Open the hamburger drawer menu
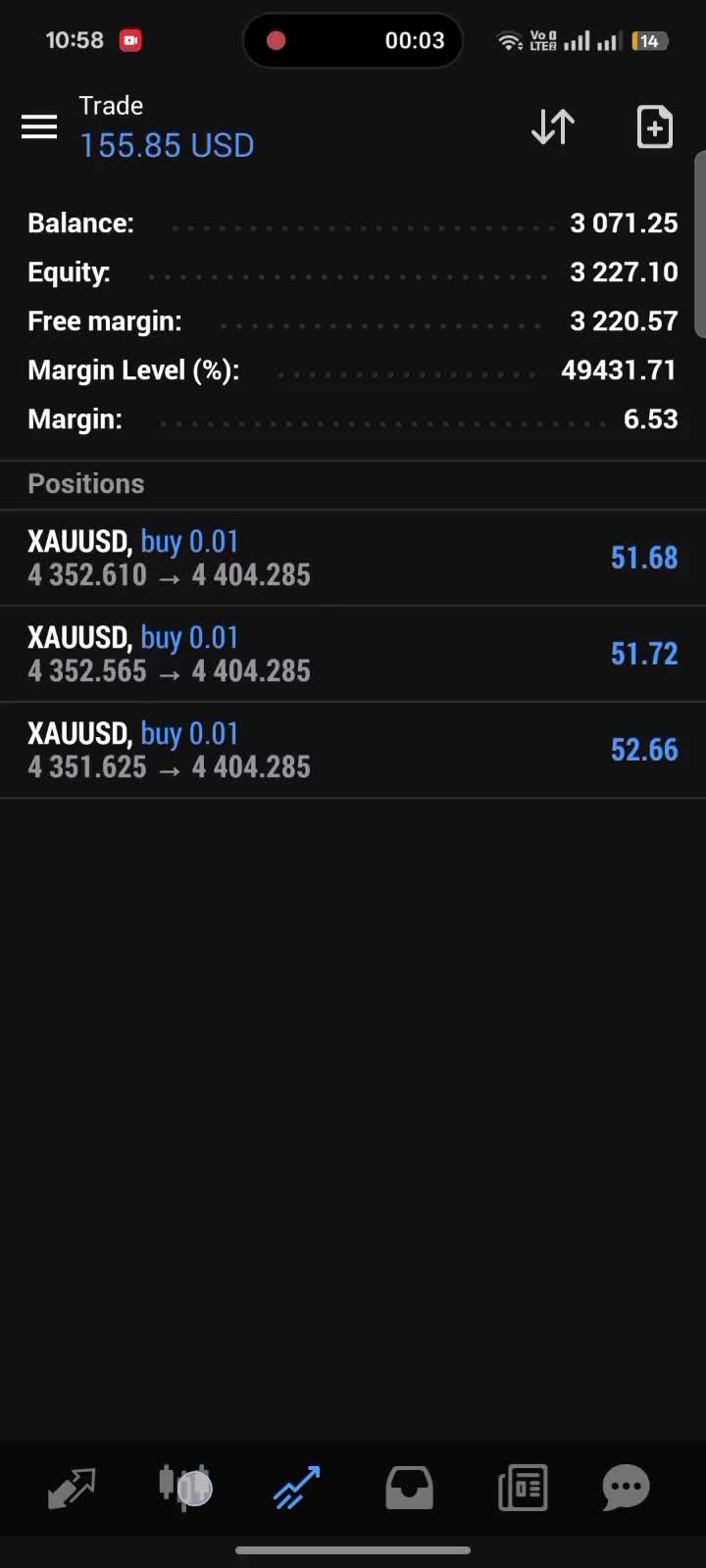 pyautogui.click(x=39, y=126)
